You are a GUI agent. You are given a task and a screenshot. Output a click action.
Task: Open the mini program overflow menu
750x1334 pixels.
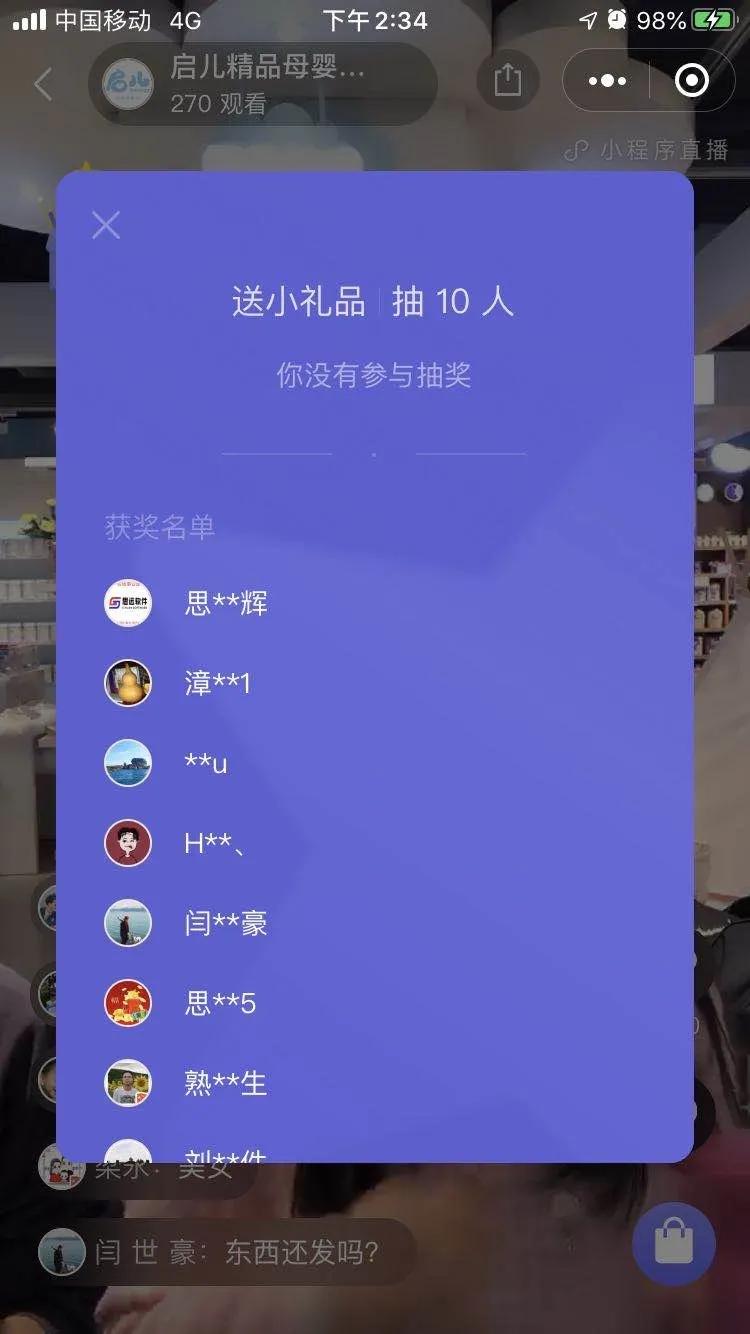607,81
